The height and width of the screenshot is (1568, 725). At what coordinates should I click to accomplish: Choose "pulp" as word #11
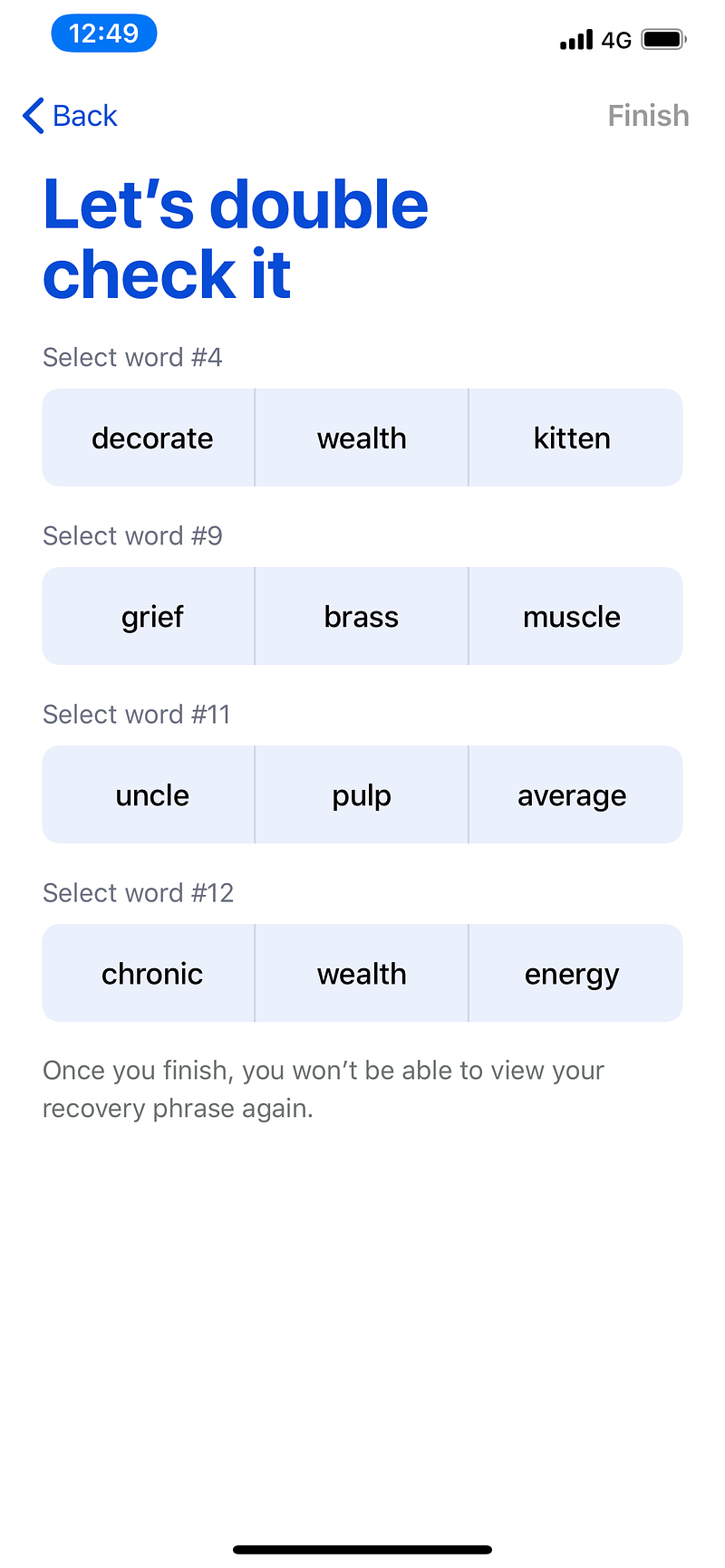(362, 795)
